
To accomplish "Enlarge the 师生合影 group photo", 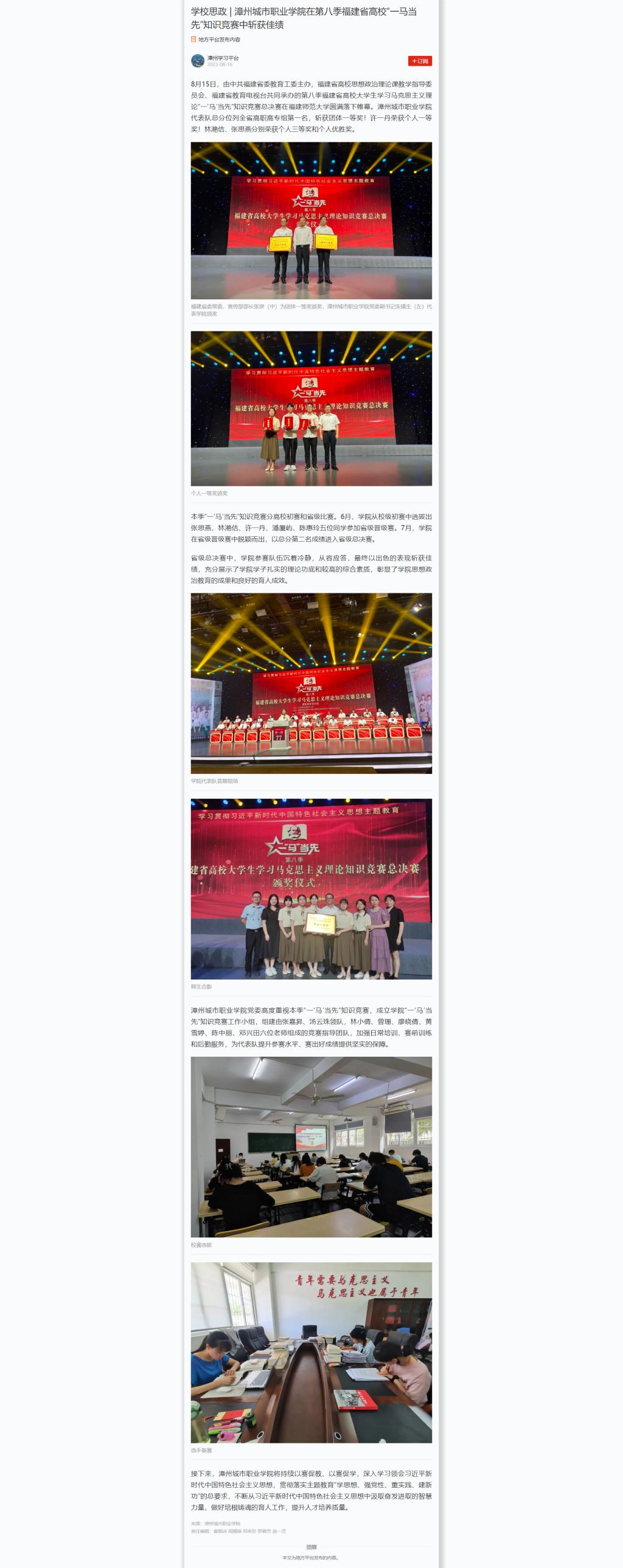I will 311,889.
